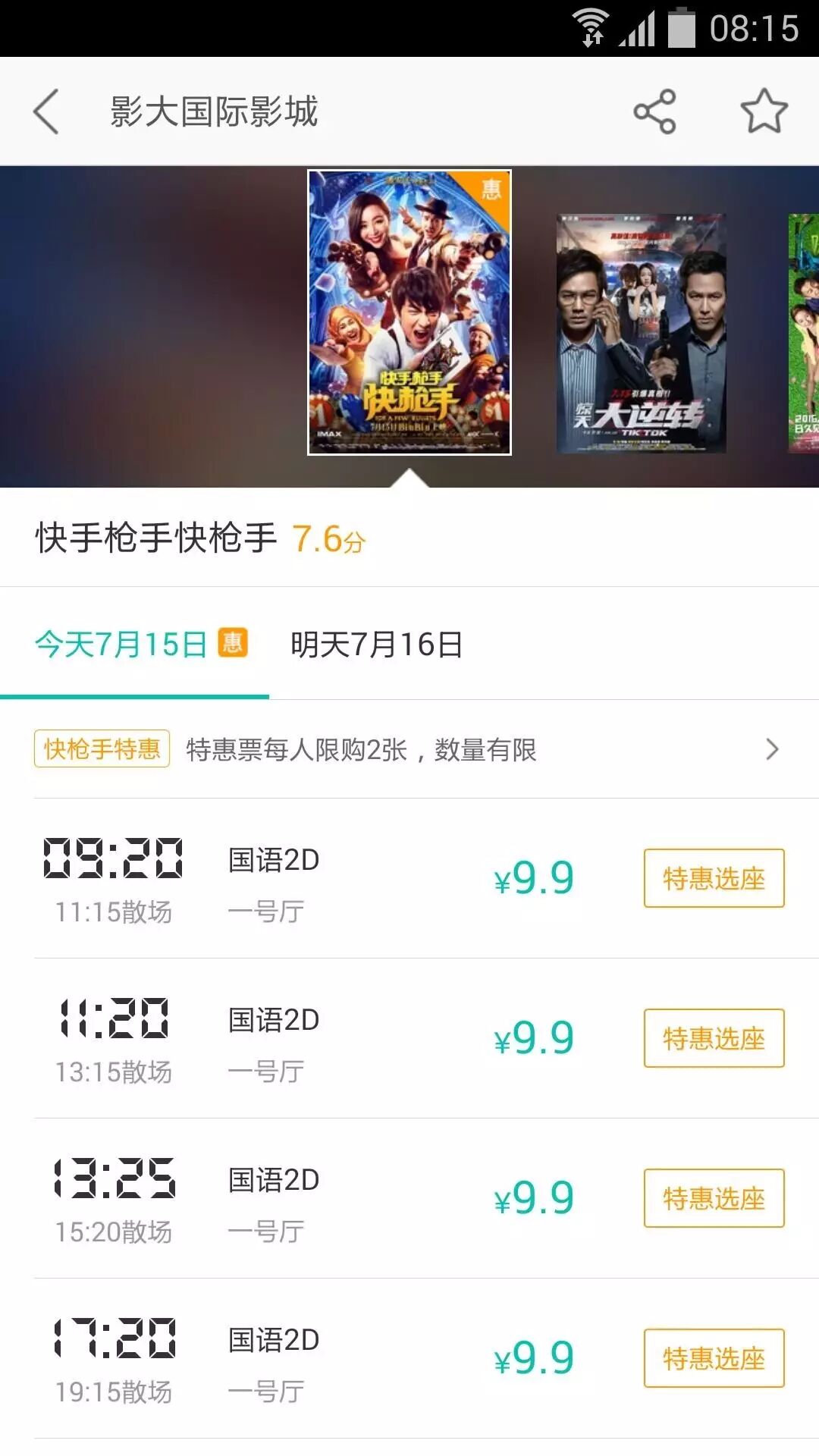Pick discounted seats for 13:25 show
819x1456 pixels.
[x=714, y=1198]
